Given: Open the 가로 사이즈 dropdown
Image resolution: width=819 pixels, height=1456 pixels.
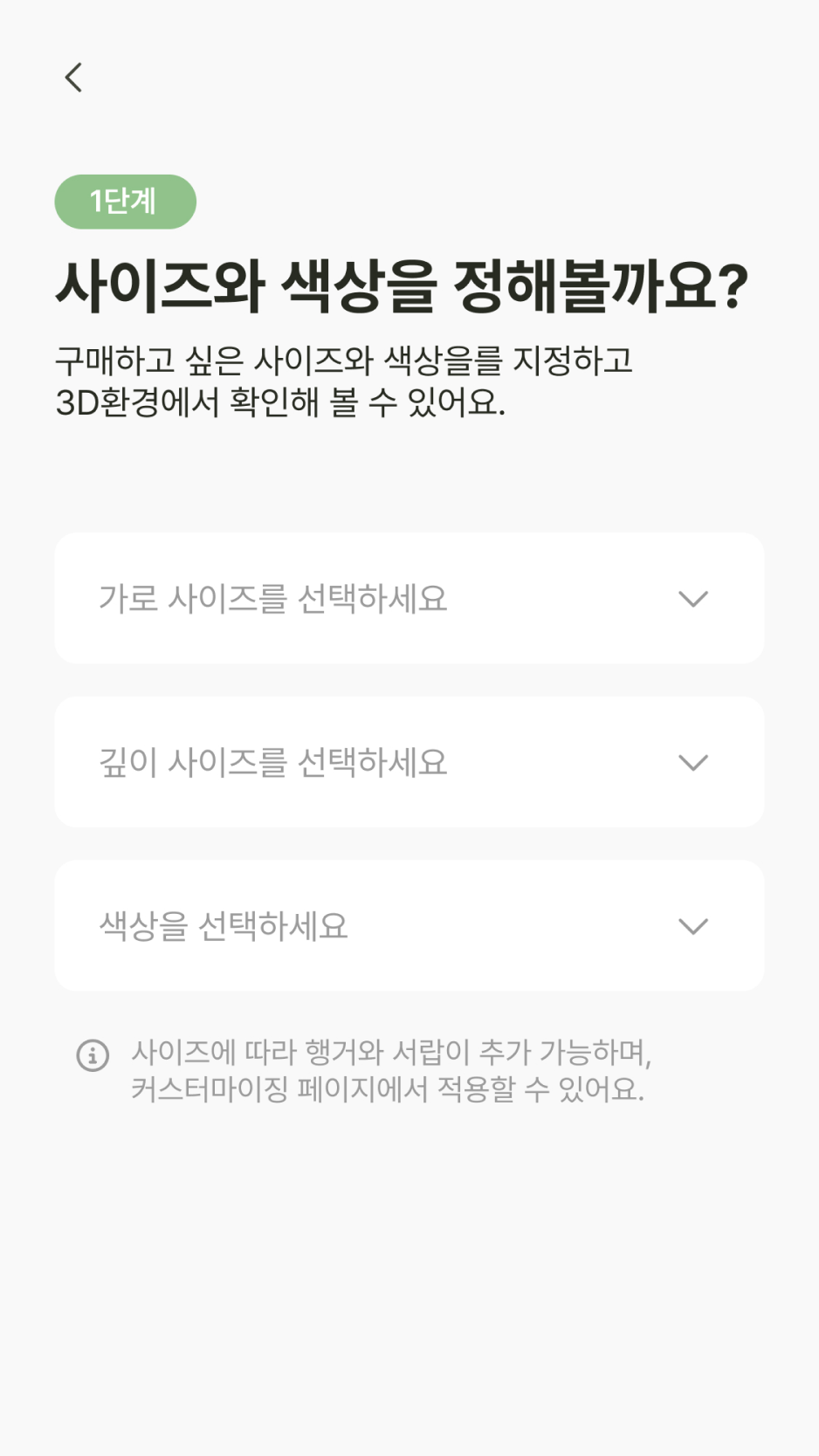Looking at the screenshot, I should point(409,599).
